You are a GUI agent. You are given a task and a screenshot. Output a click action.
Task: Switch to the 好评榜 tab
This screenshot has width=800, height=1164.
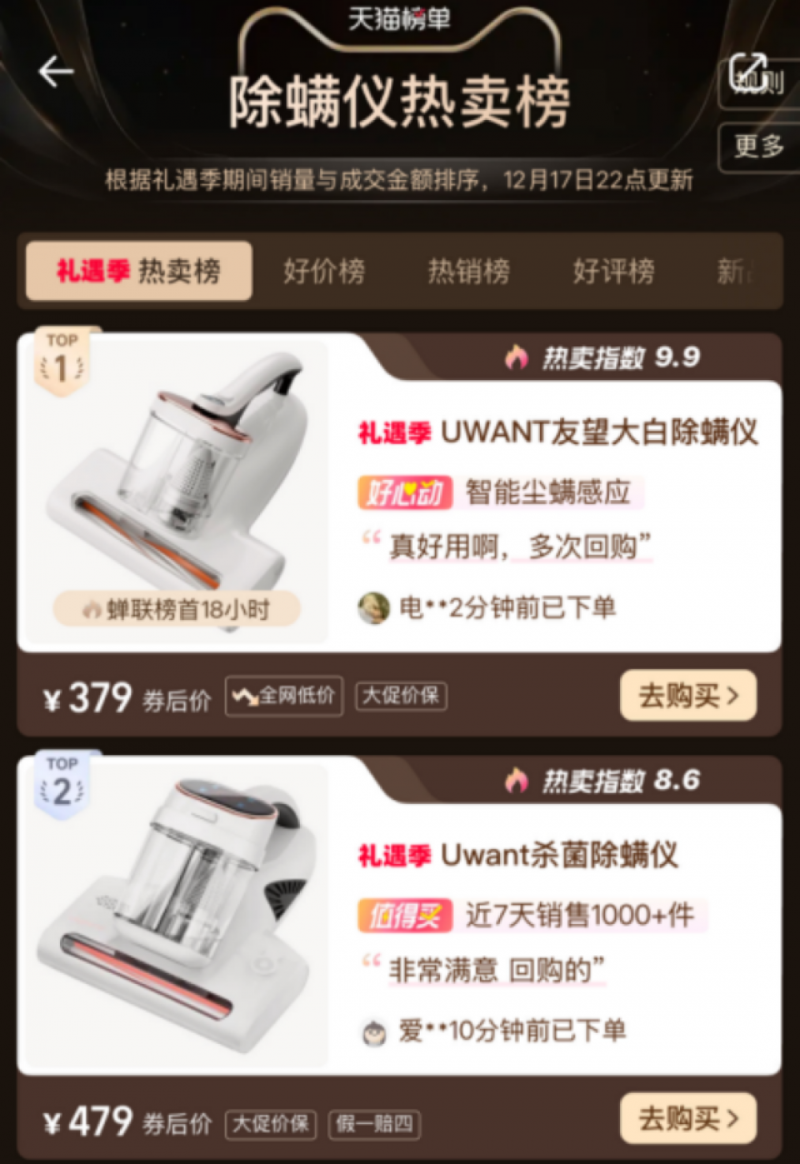click(614, 271)
